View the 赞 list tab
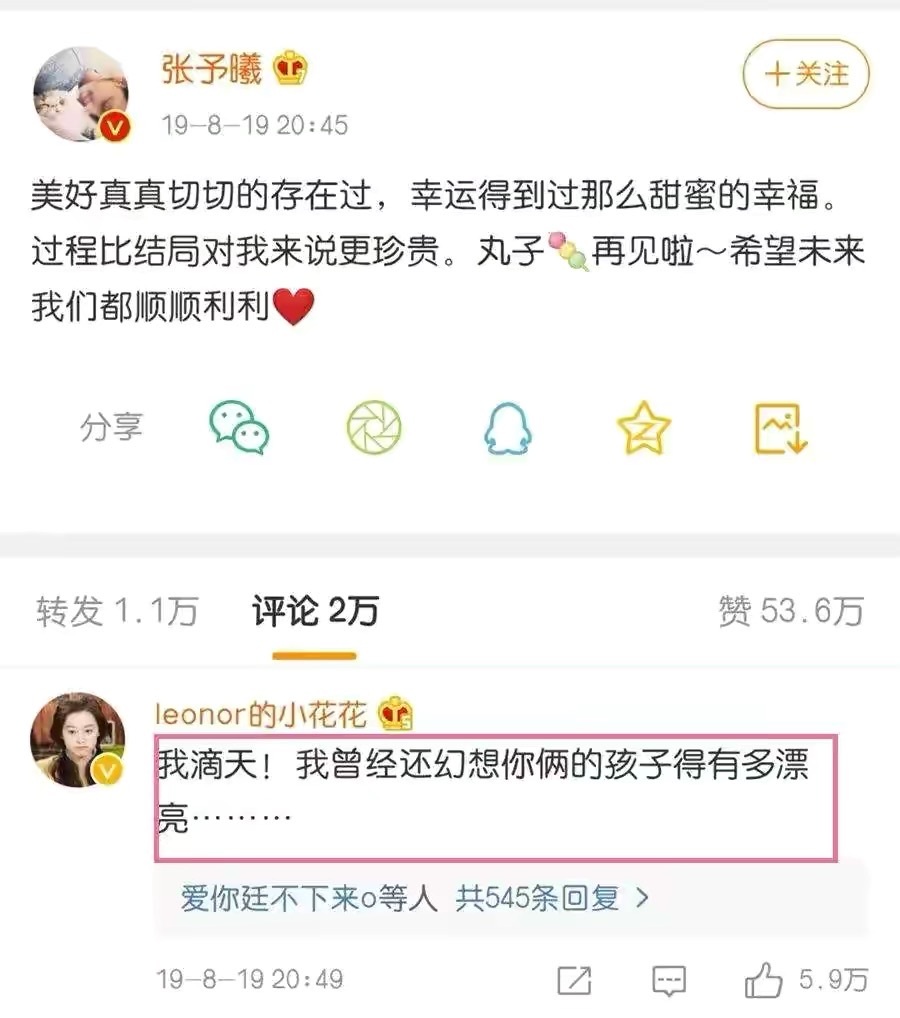Viewport: 900px width, 1018px height. click(790, 611)
